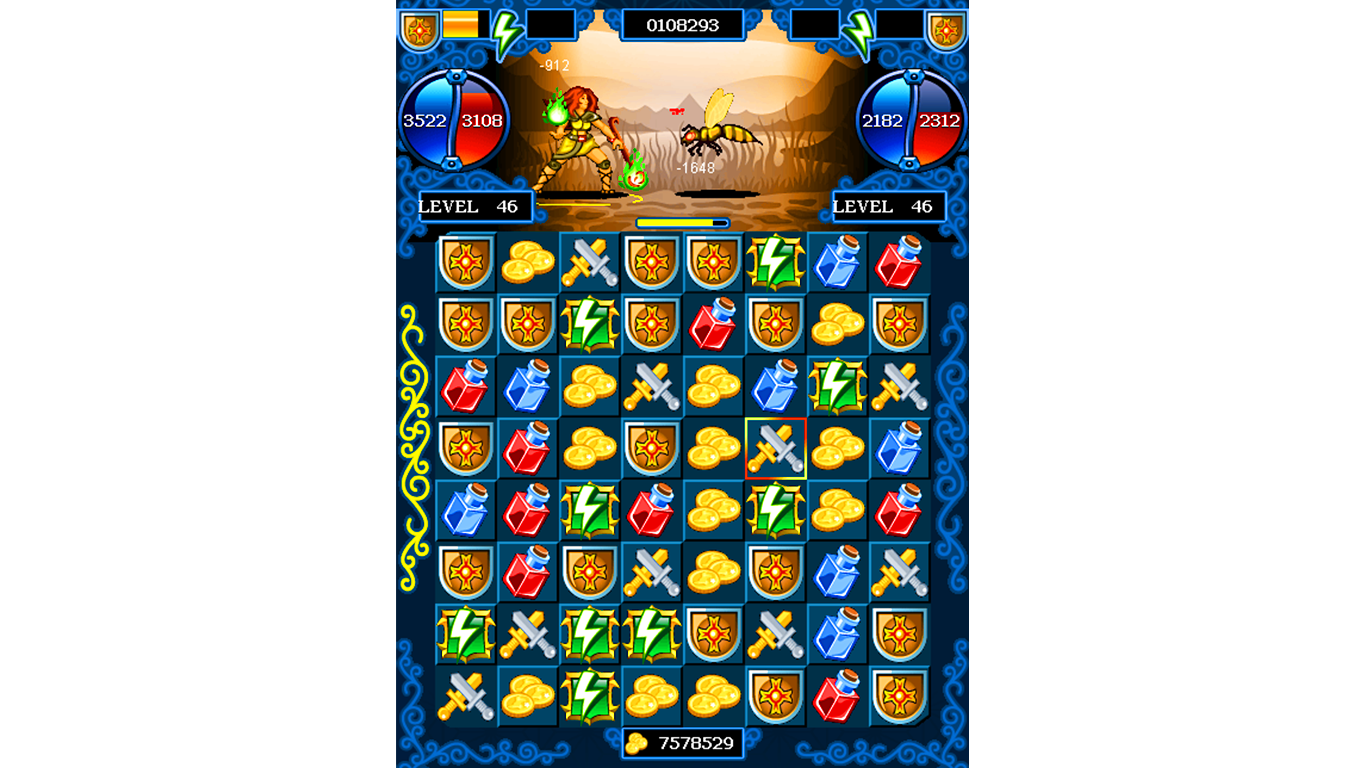Screen dimensions: 1366x768
Task: Tap the sword tile in the top row
Action: pyautogui.click(x=589, y=263)
